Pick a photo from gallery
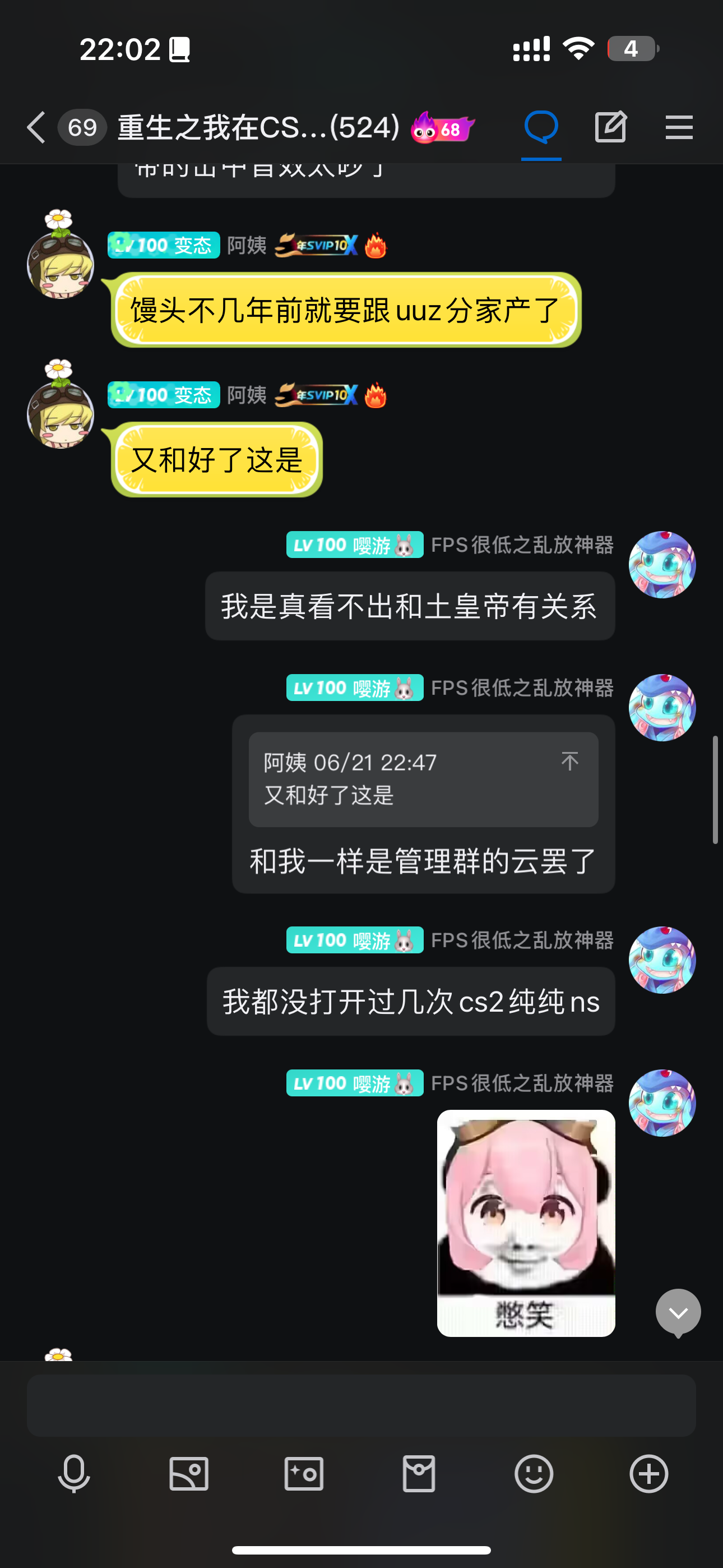Viewport: 723px width, 1568px height. [189, 1474]
